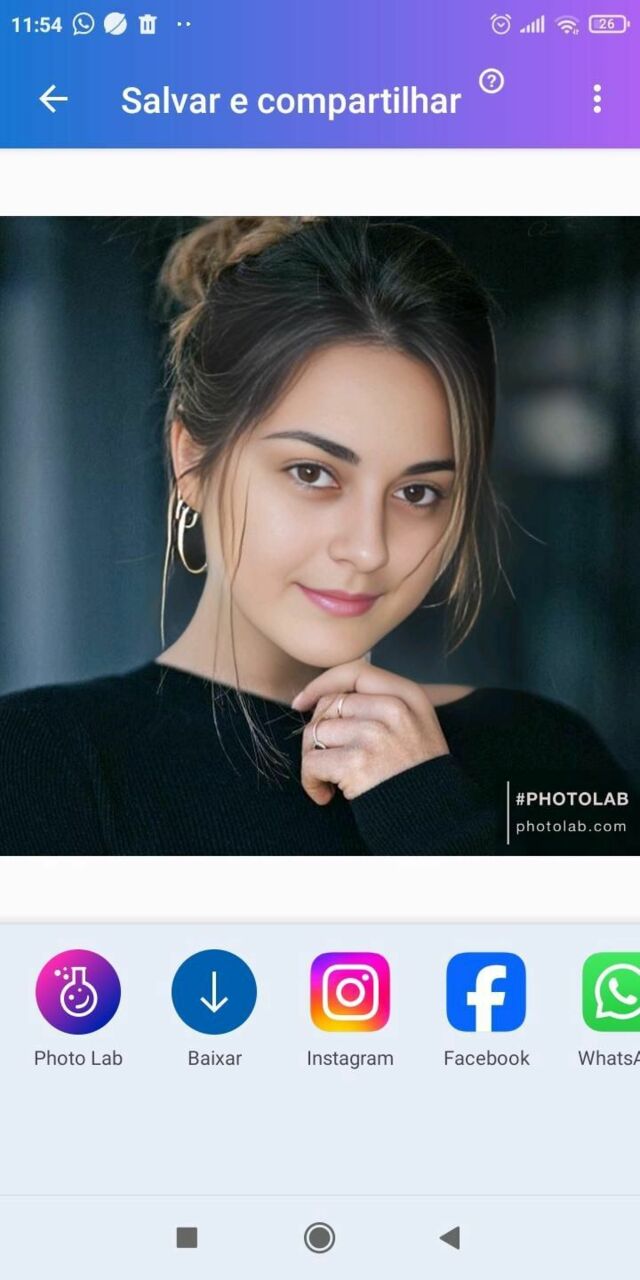Go back using the top arrow

53,98
